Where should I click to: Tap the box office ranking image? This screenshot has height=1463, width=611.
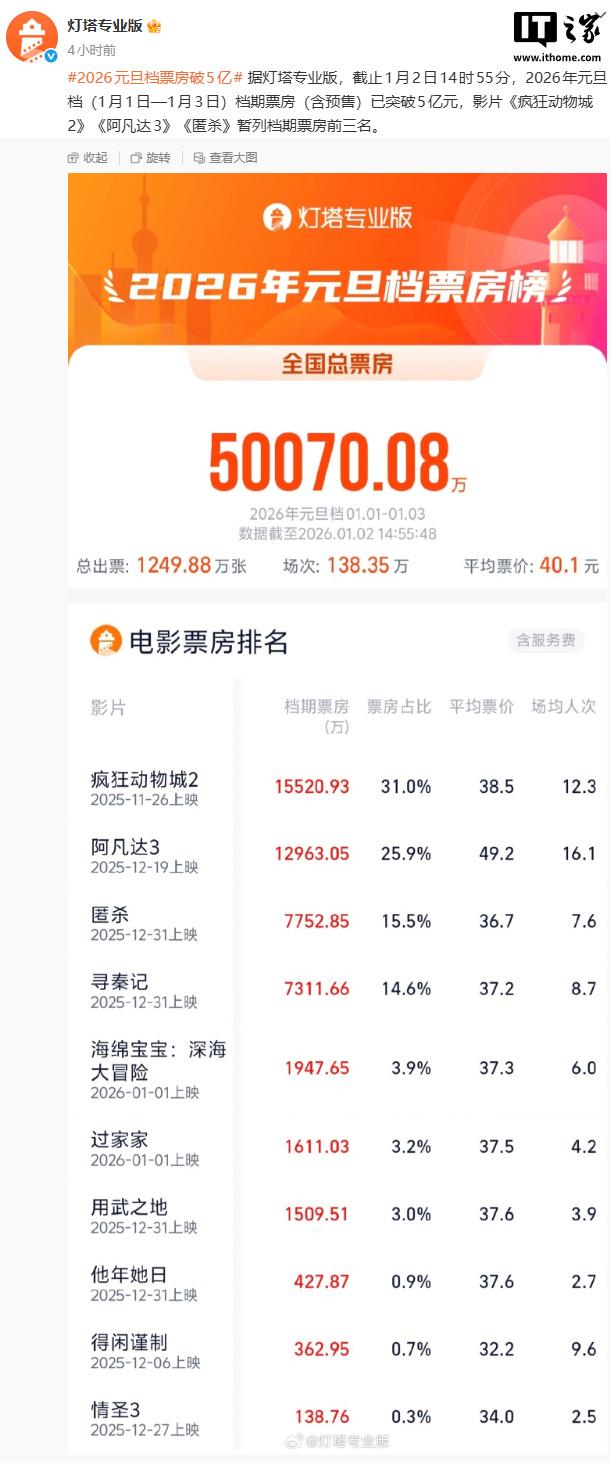point(338,800)
